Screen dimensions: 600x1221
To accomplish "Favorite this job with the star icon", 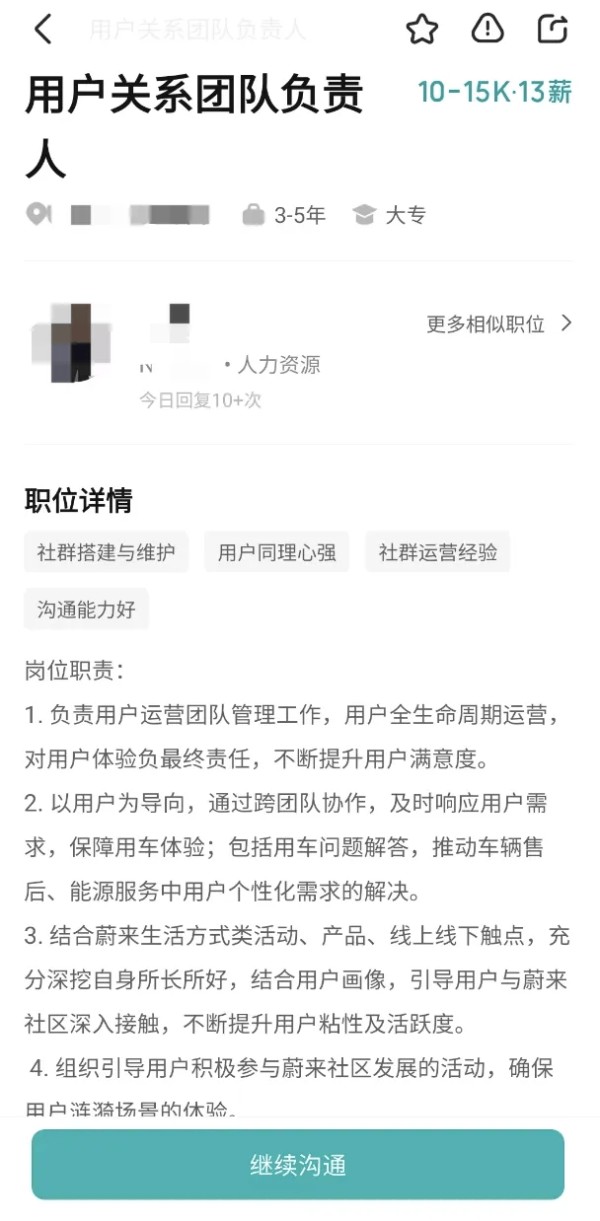I will (x=422, y=29).
